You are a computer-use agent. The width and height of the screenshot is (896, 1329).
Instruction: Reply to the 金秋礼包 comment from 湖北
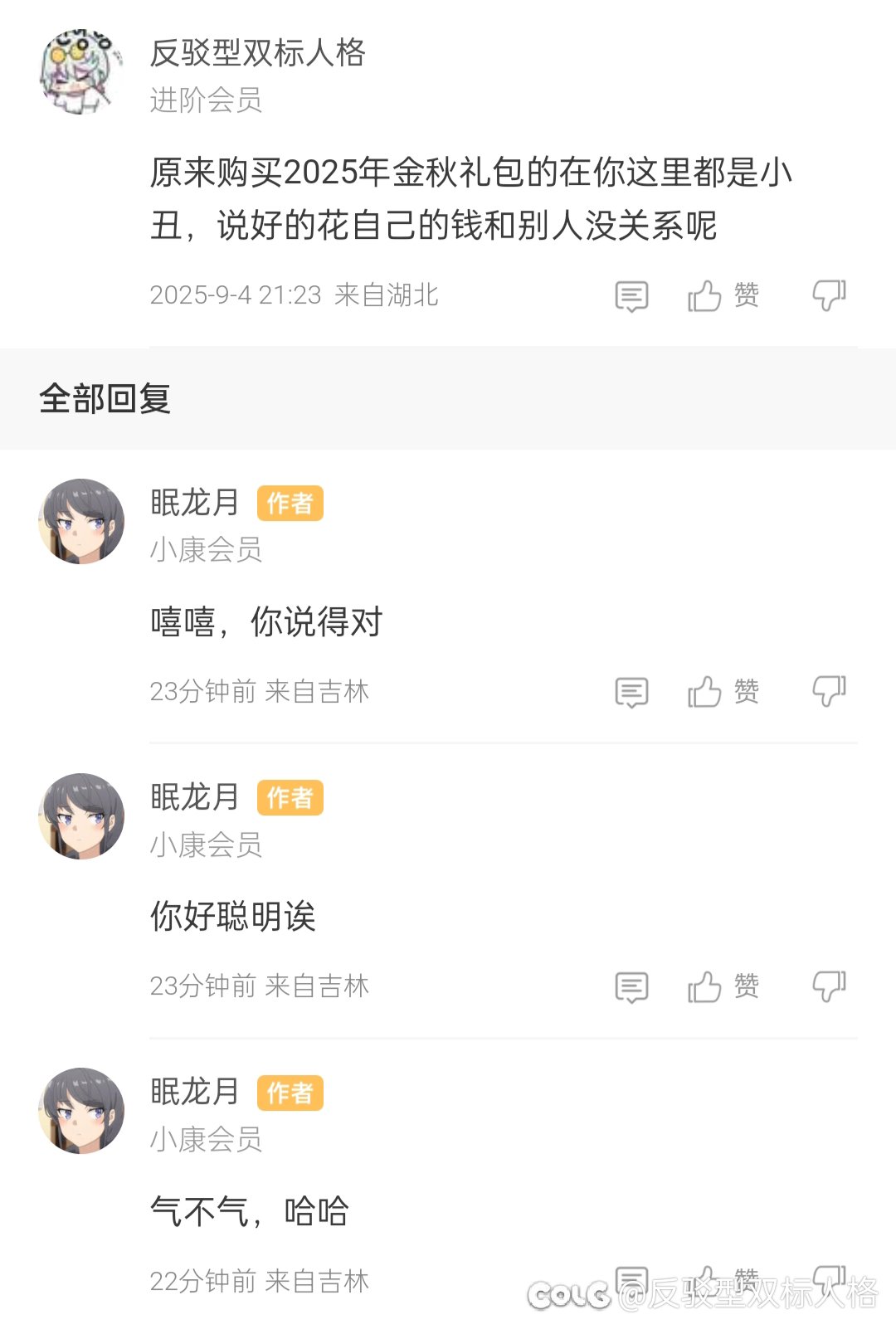[x=631, y=296]
